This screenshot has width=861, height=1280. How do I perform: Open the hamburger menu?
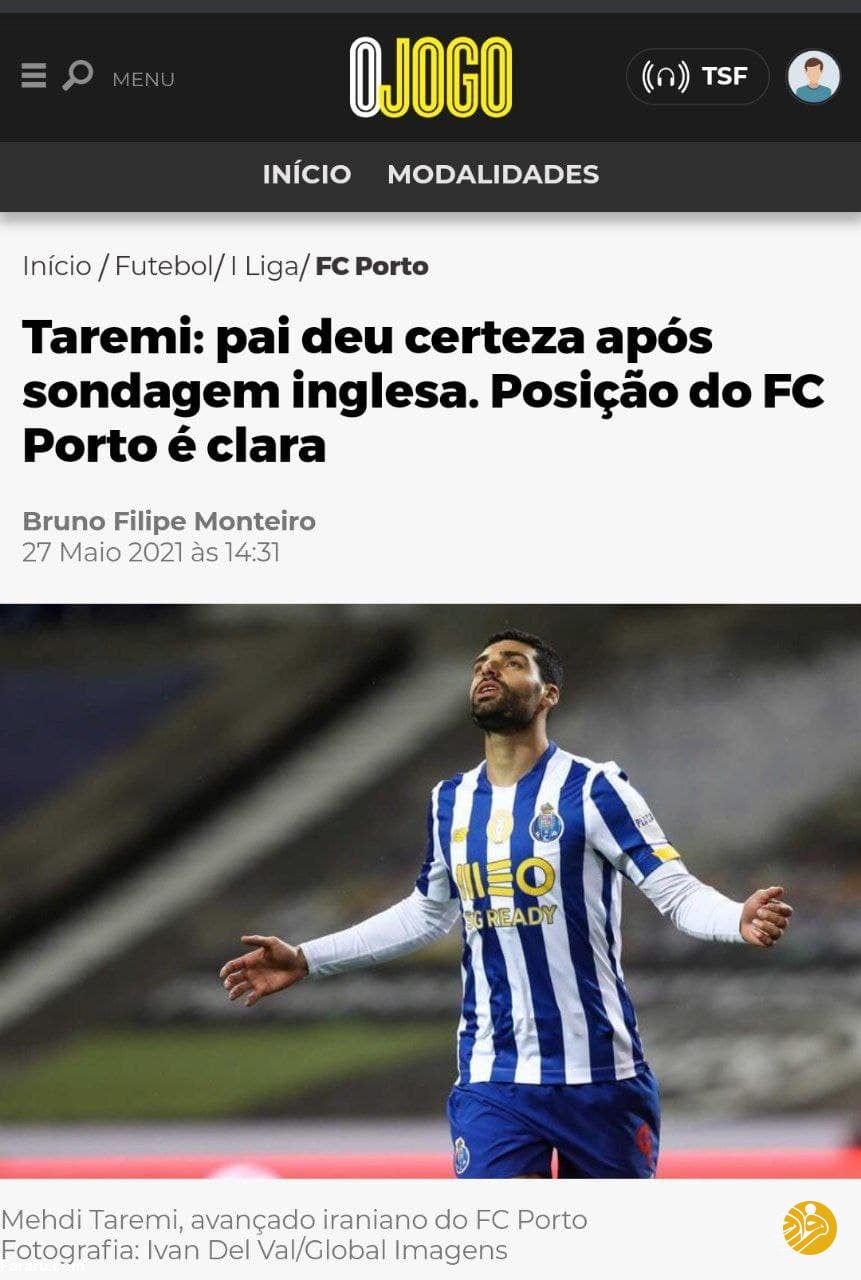(x=33, y=76)
